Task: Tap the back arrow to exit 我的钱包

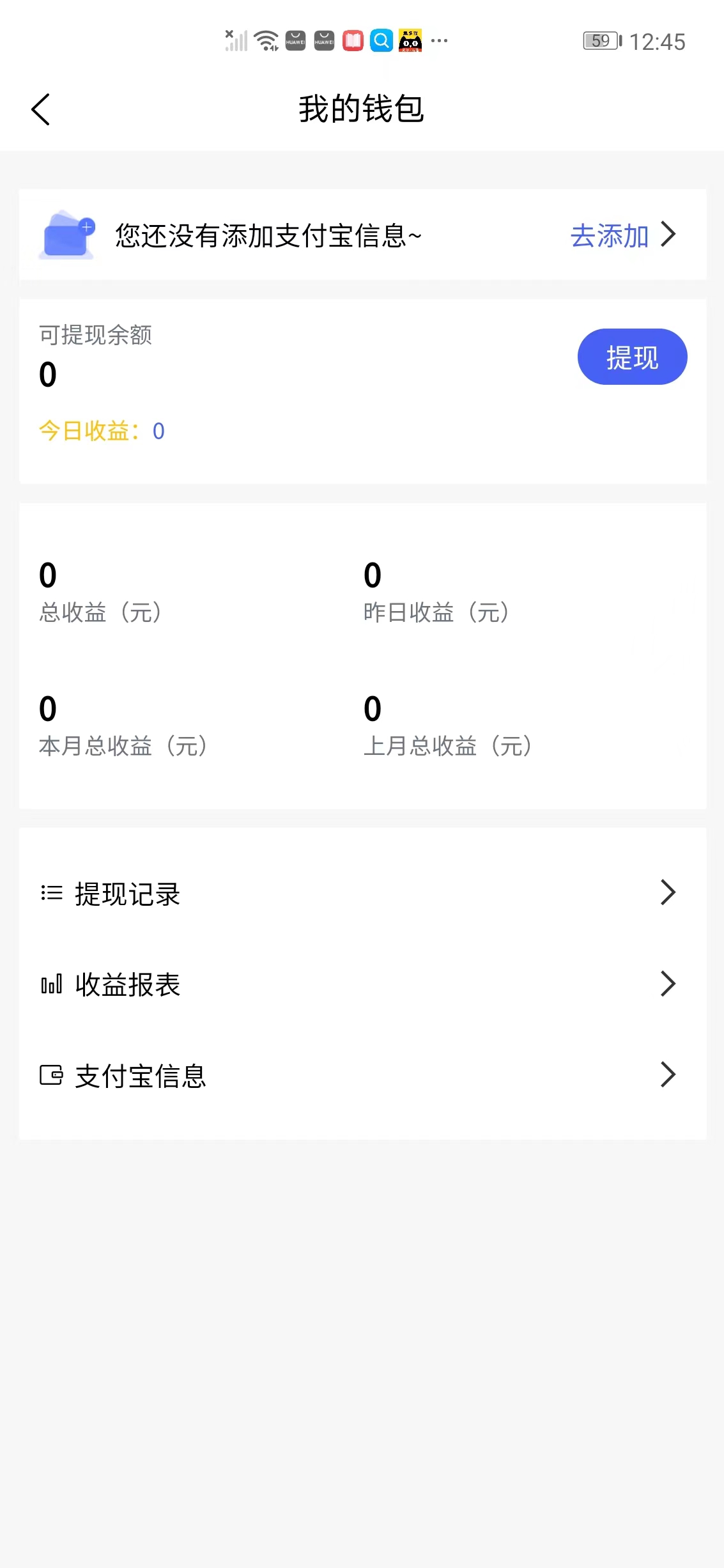Action: pyautogui.click(x=41, y=109)
